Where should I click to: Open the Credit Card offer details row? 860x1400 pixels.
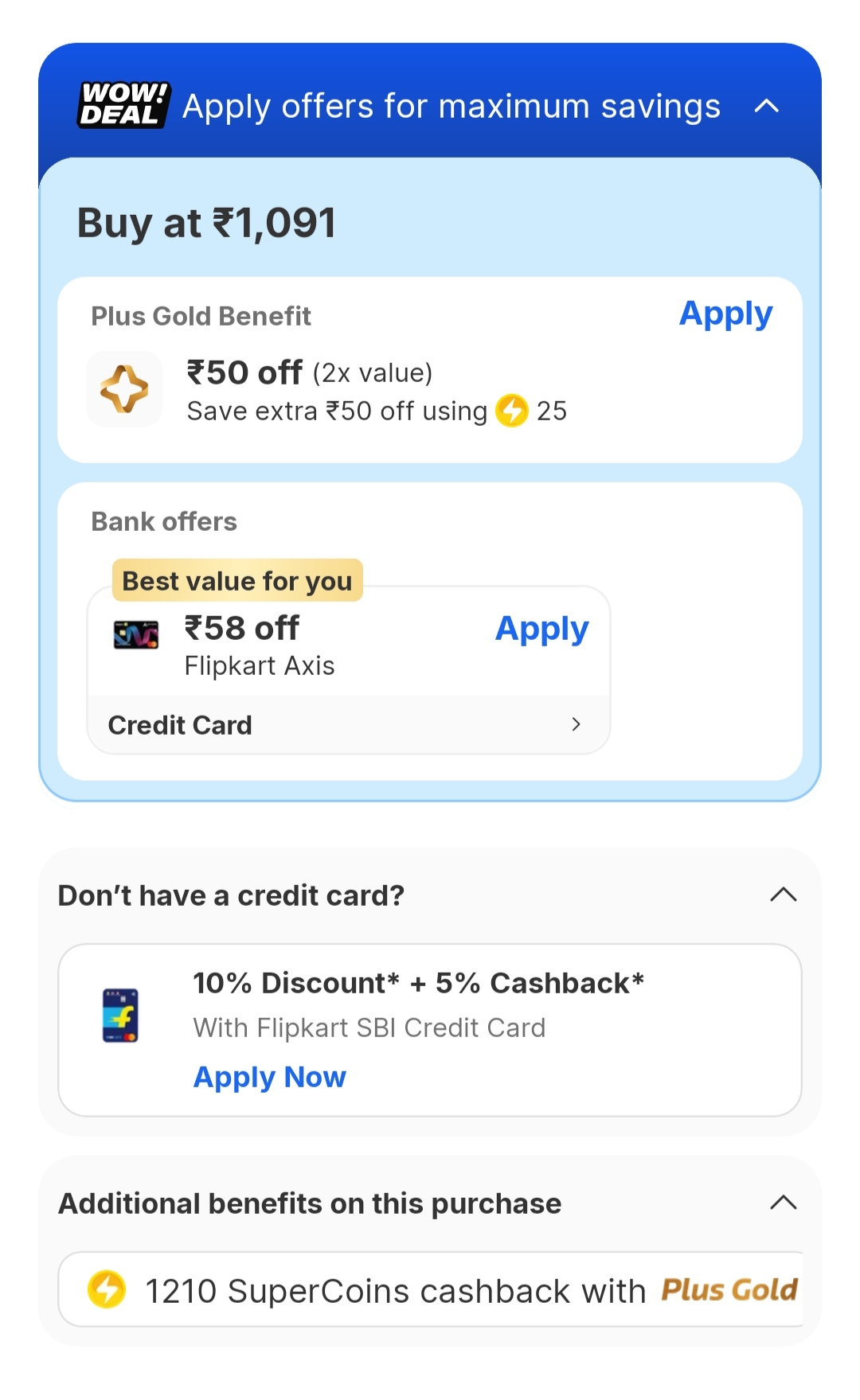tap(348, 725)
